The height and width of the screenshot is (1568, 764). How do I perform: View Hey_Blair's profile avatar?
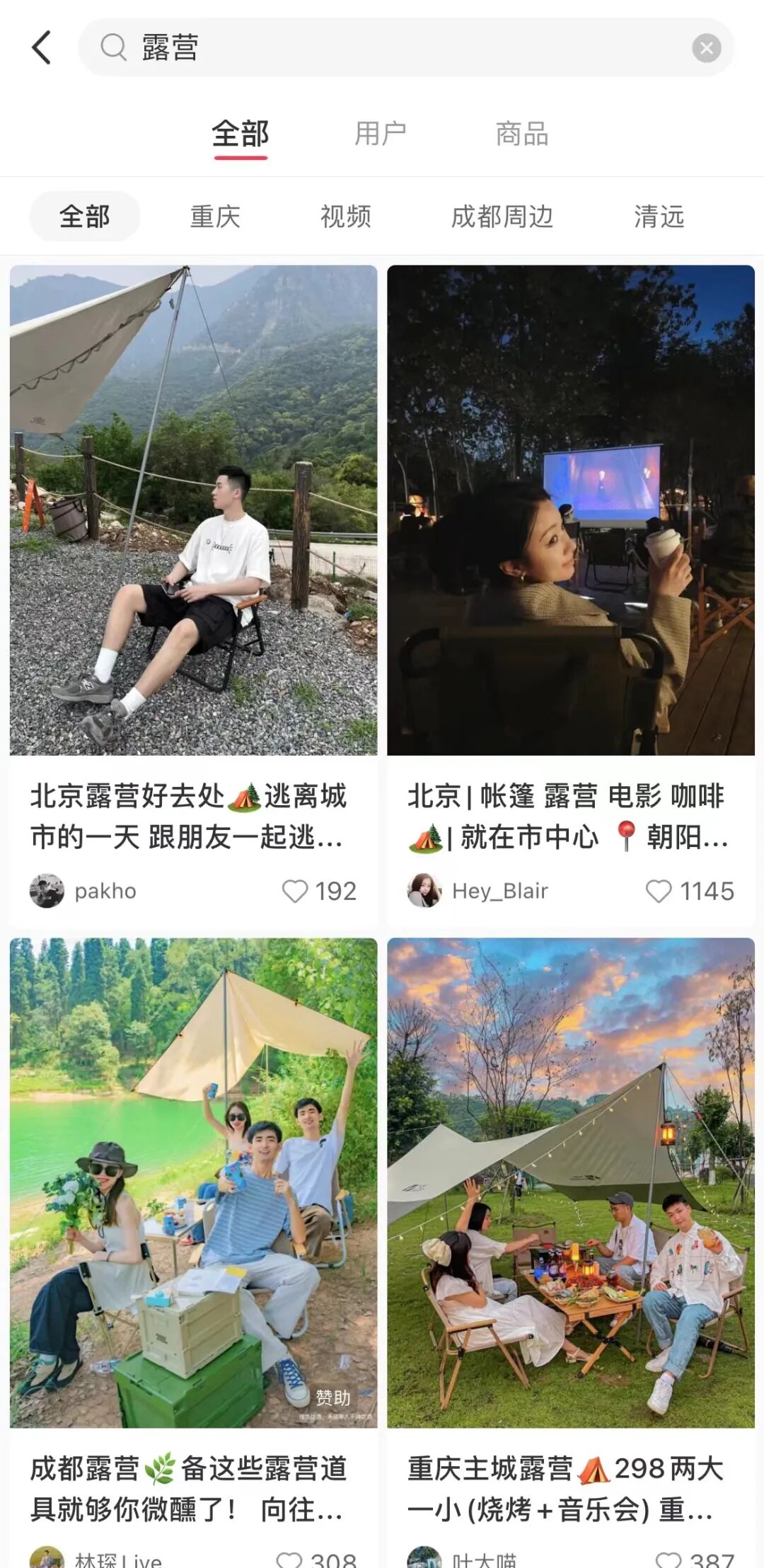pyautogui.click(x=424, y=891)
